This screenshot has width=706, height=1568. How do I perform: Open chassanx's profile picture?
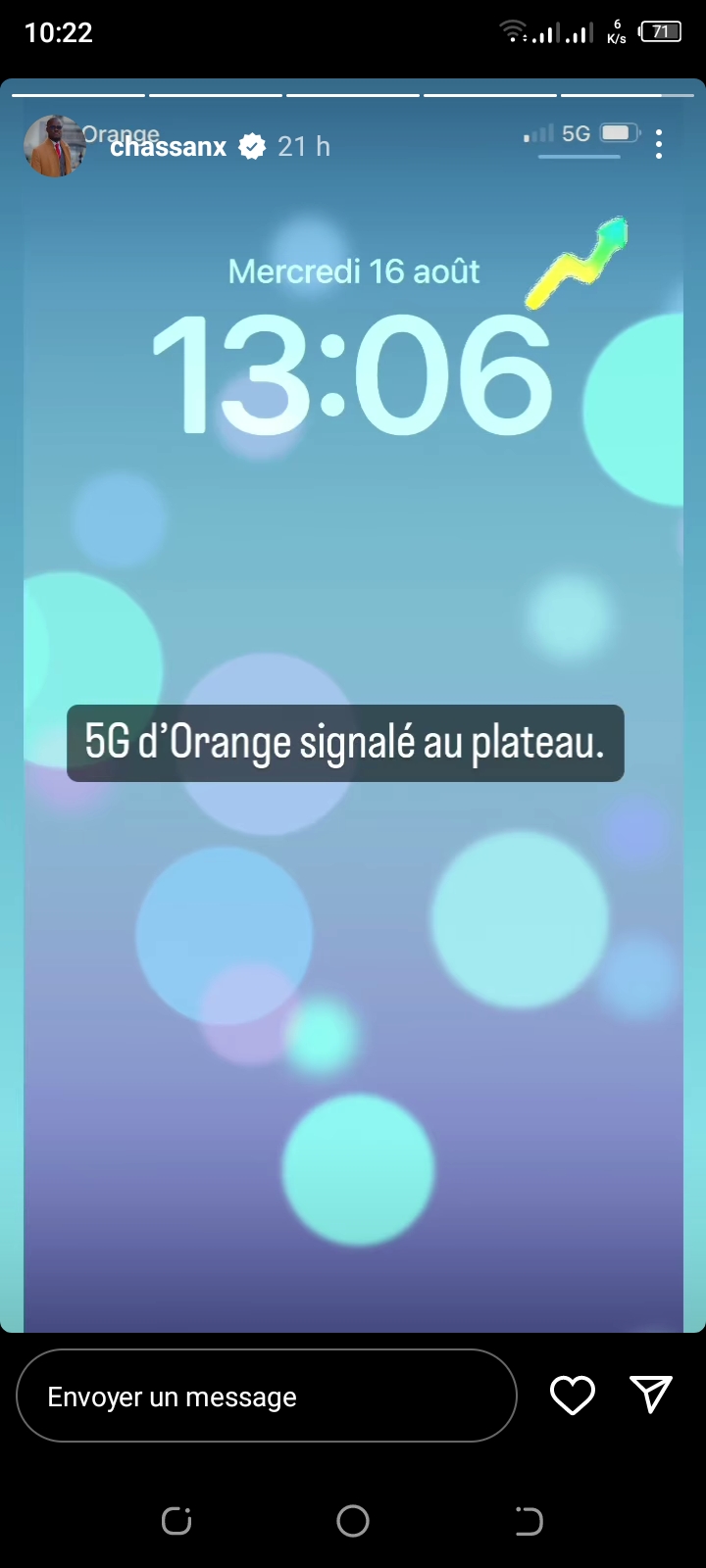click(54, 146)
